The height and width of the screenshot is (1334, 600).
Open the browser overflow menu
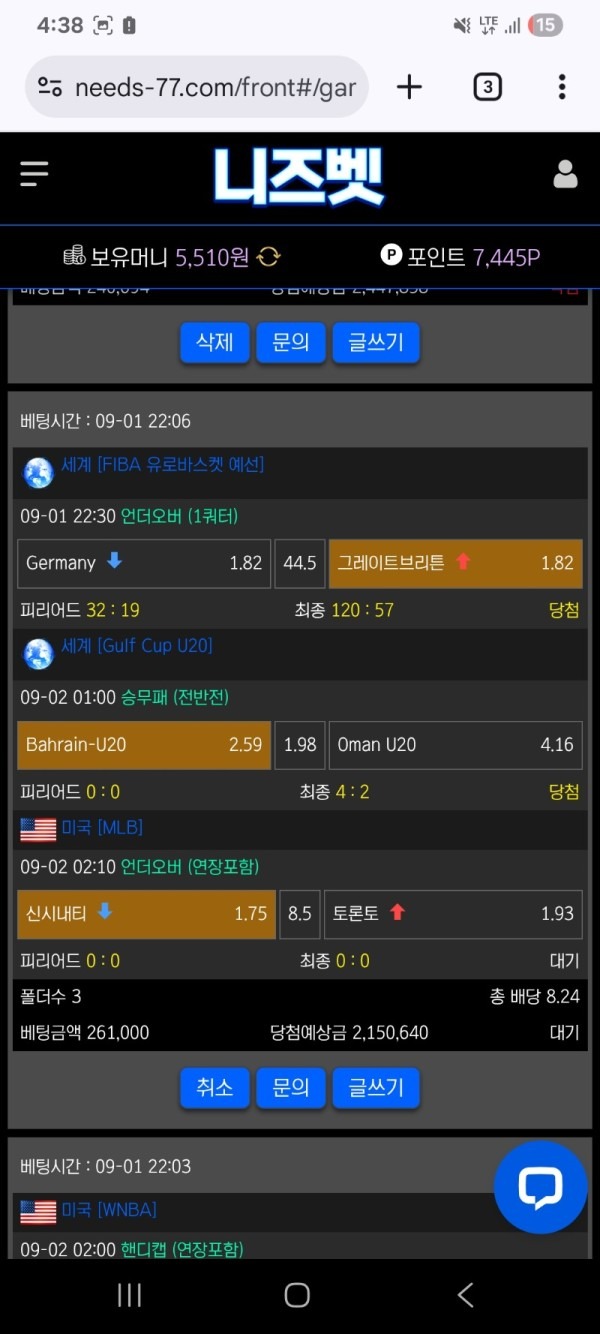(x=562, y=87)
